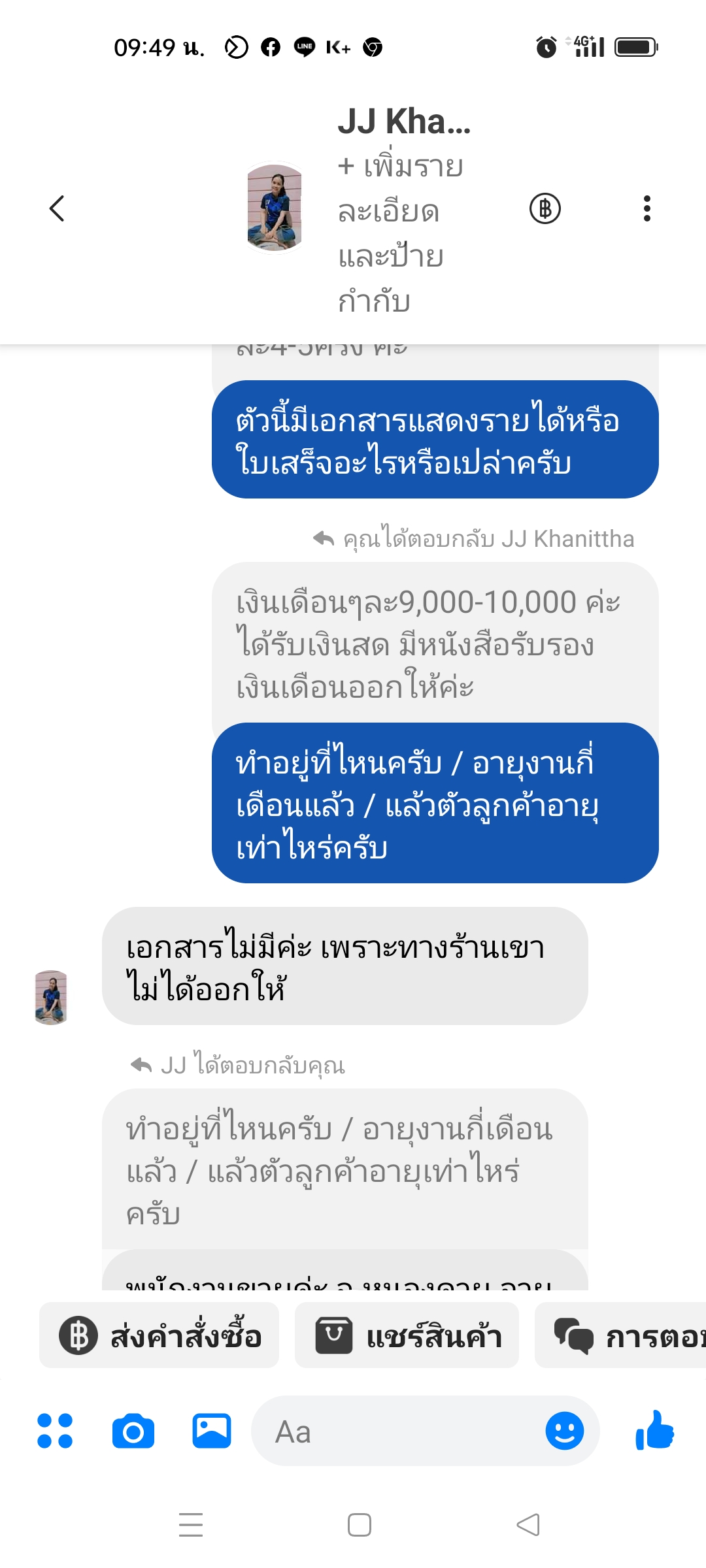Open more options with the four-dot icon
Image resolution: width=706 pixels, height=1568 pixels.
55,1431
